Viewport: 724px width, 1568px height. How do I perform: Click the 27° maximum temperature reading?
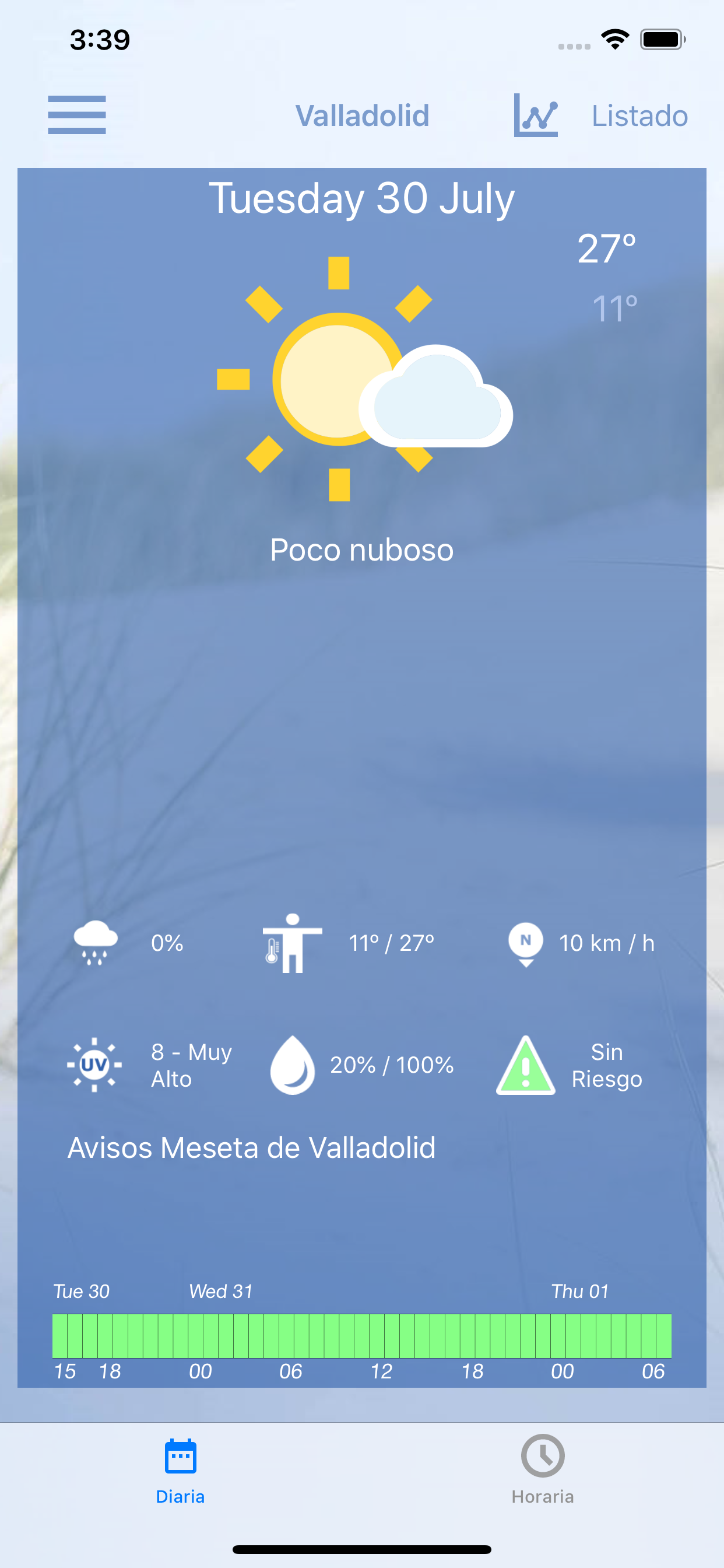point(605,248)
